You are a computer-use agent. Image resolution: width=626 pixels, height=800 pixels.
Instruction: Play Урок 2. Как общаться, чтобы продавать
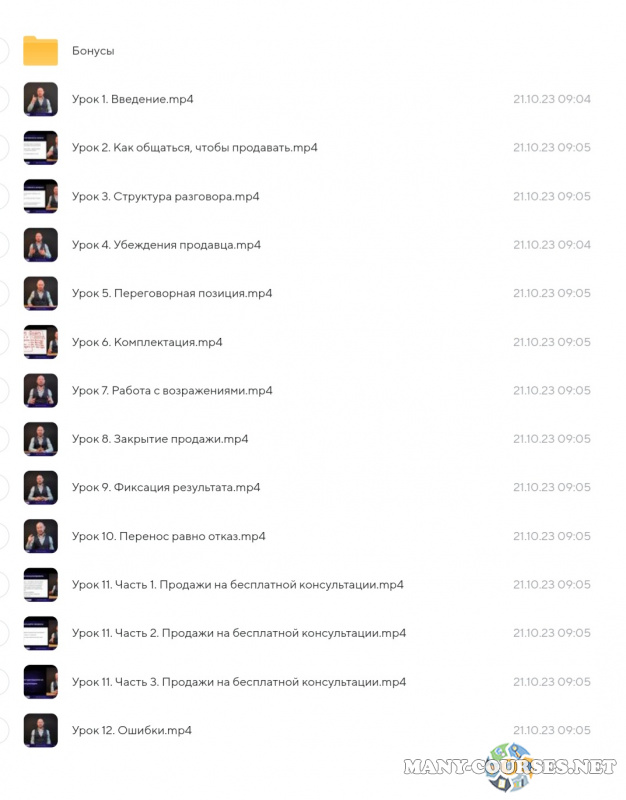194,148
